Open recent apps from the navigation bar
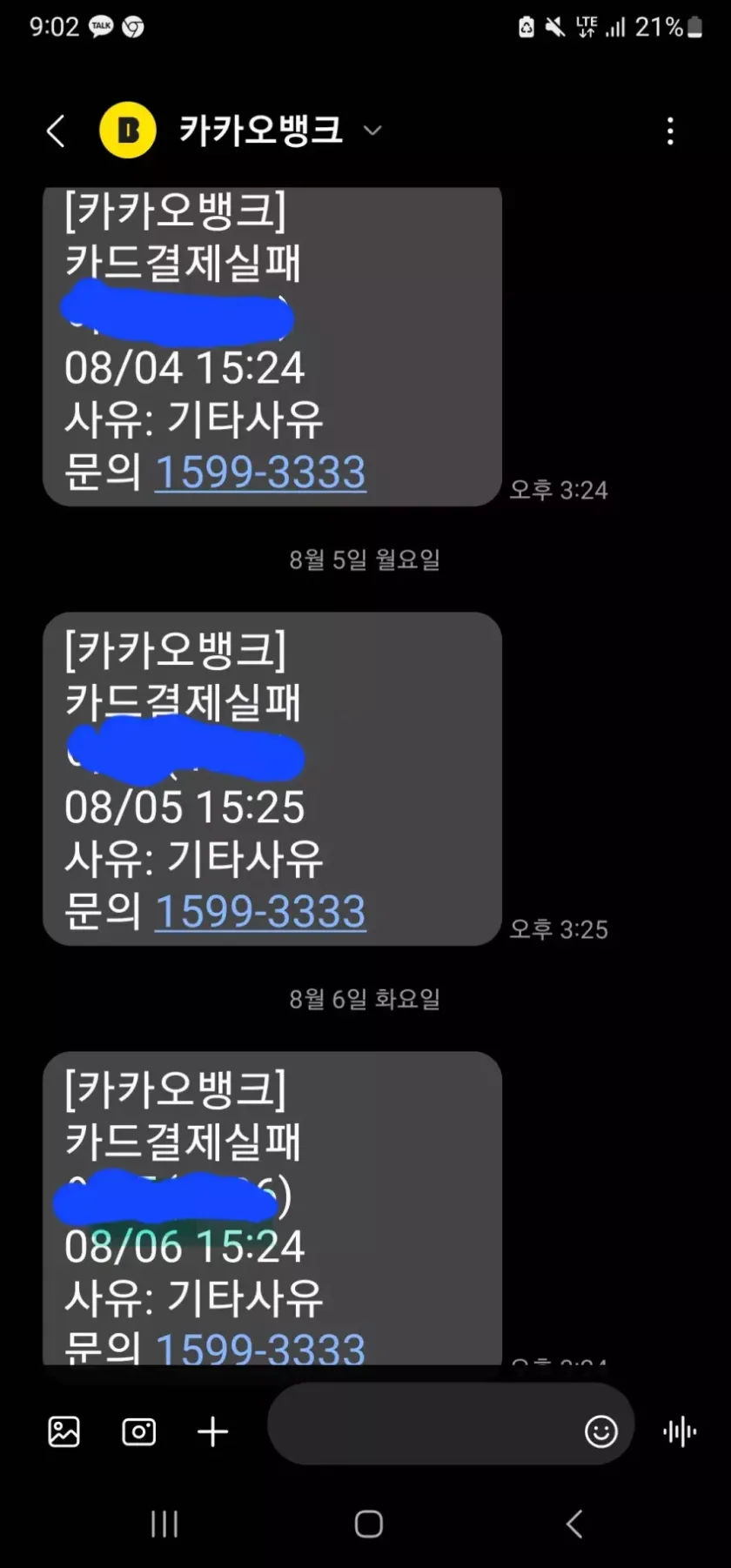Screen dimensions: 731x1568 [x=164, y=1524]
